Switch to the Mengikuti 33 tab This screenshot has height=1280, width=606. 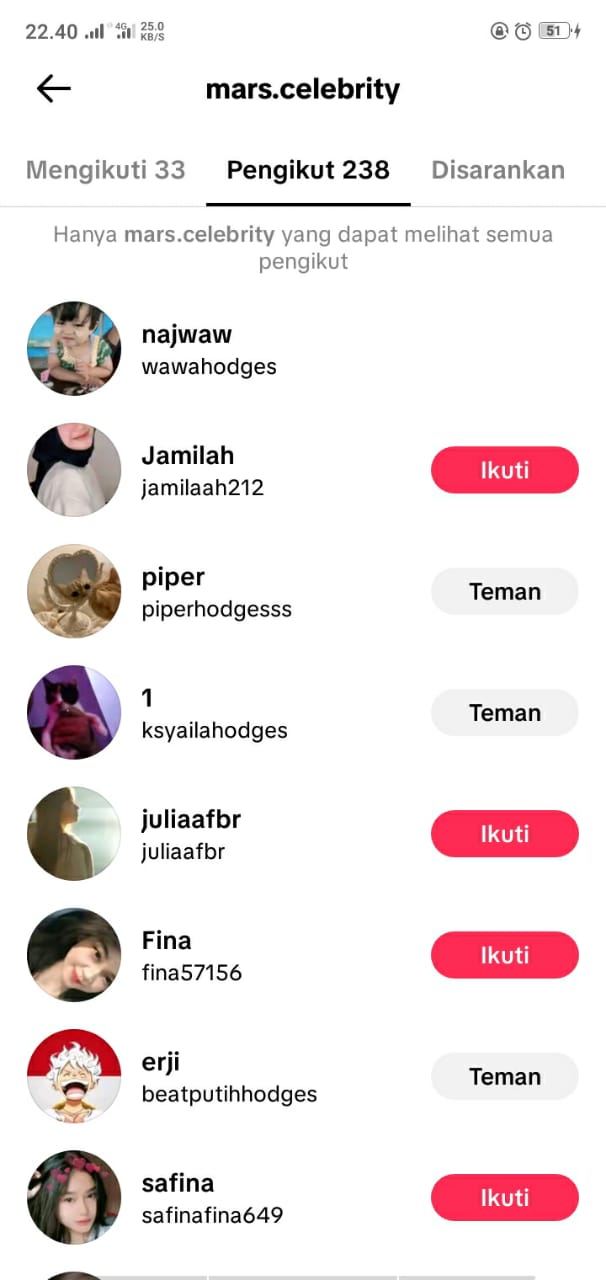pyautogui.click(x=105, y=170)
